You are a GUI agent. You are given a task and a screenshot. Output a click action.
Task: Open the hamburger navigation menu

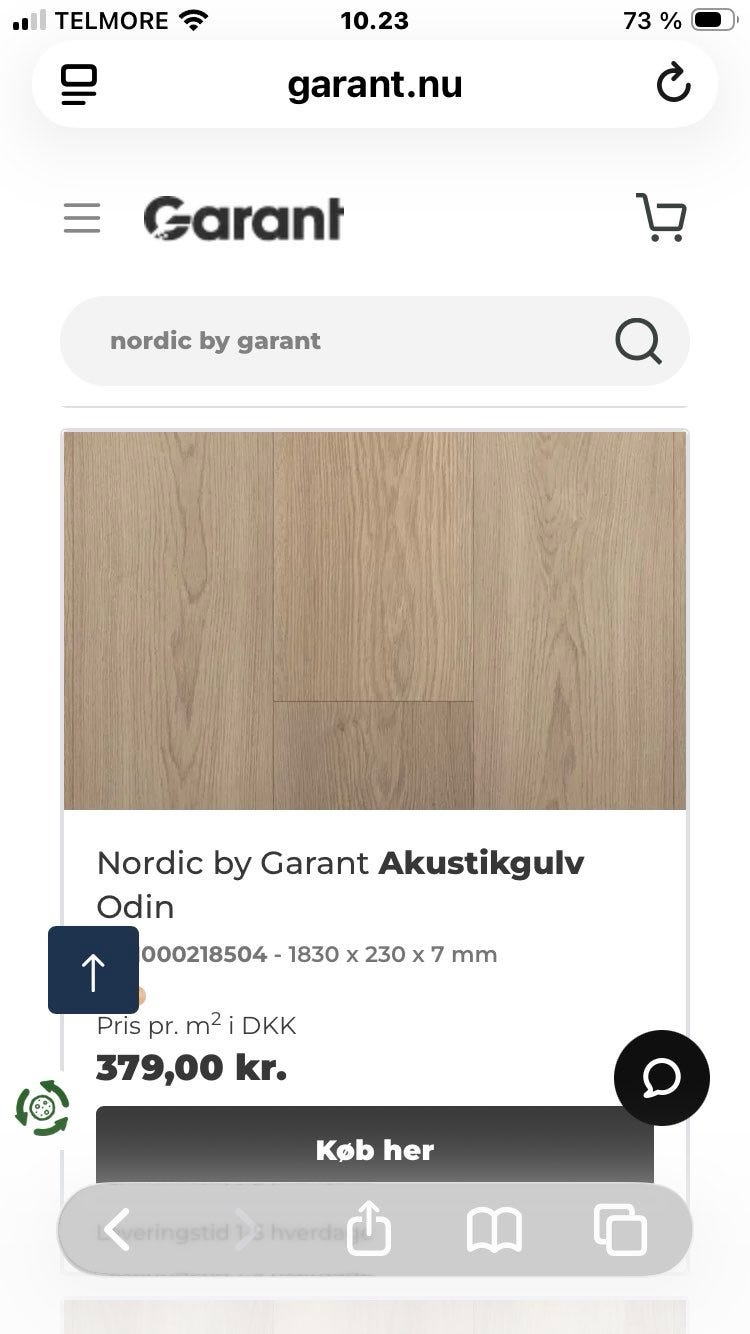pyautogui.click(x=81, y=218)
